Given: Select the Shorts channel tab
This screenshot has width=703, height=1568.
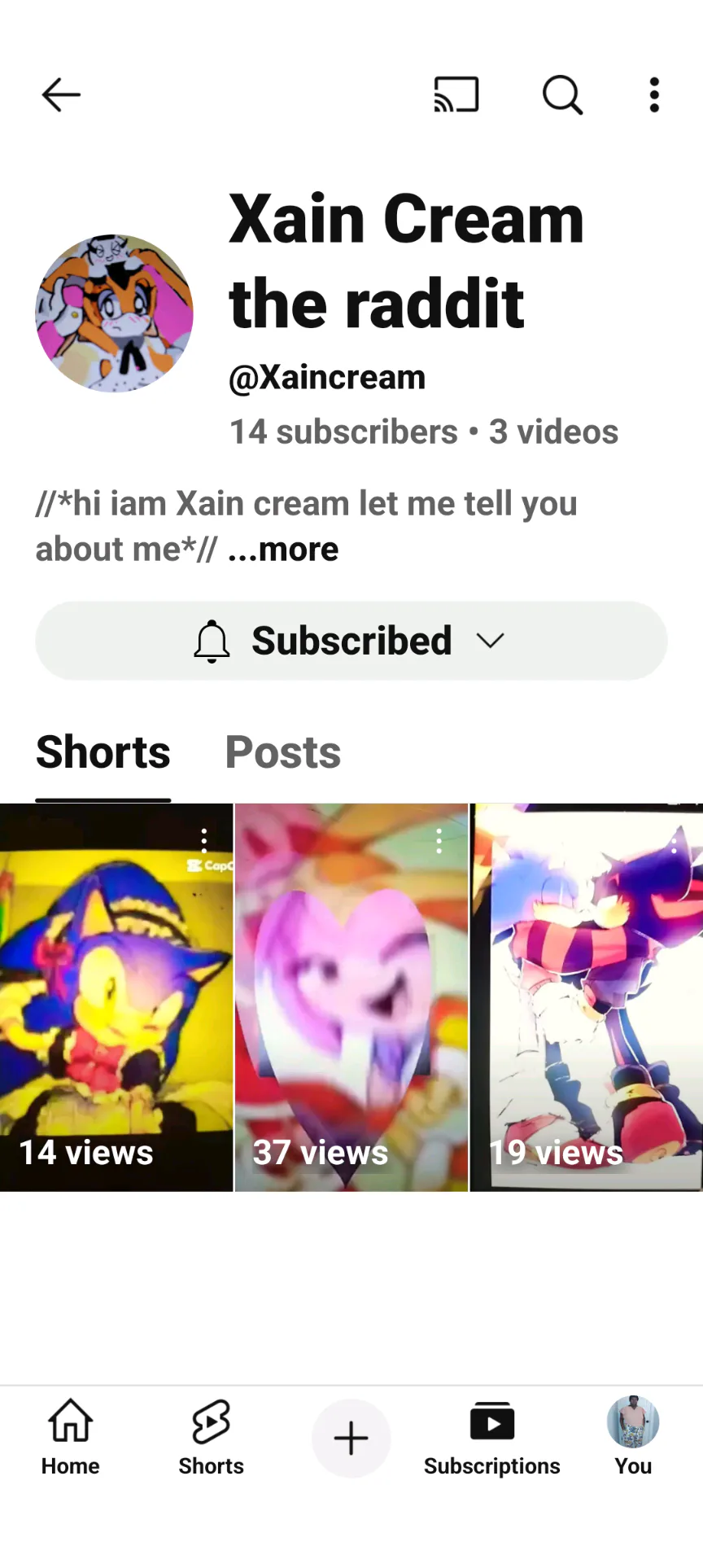Looking at the screenshot, I should pos(103,751).
